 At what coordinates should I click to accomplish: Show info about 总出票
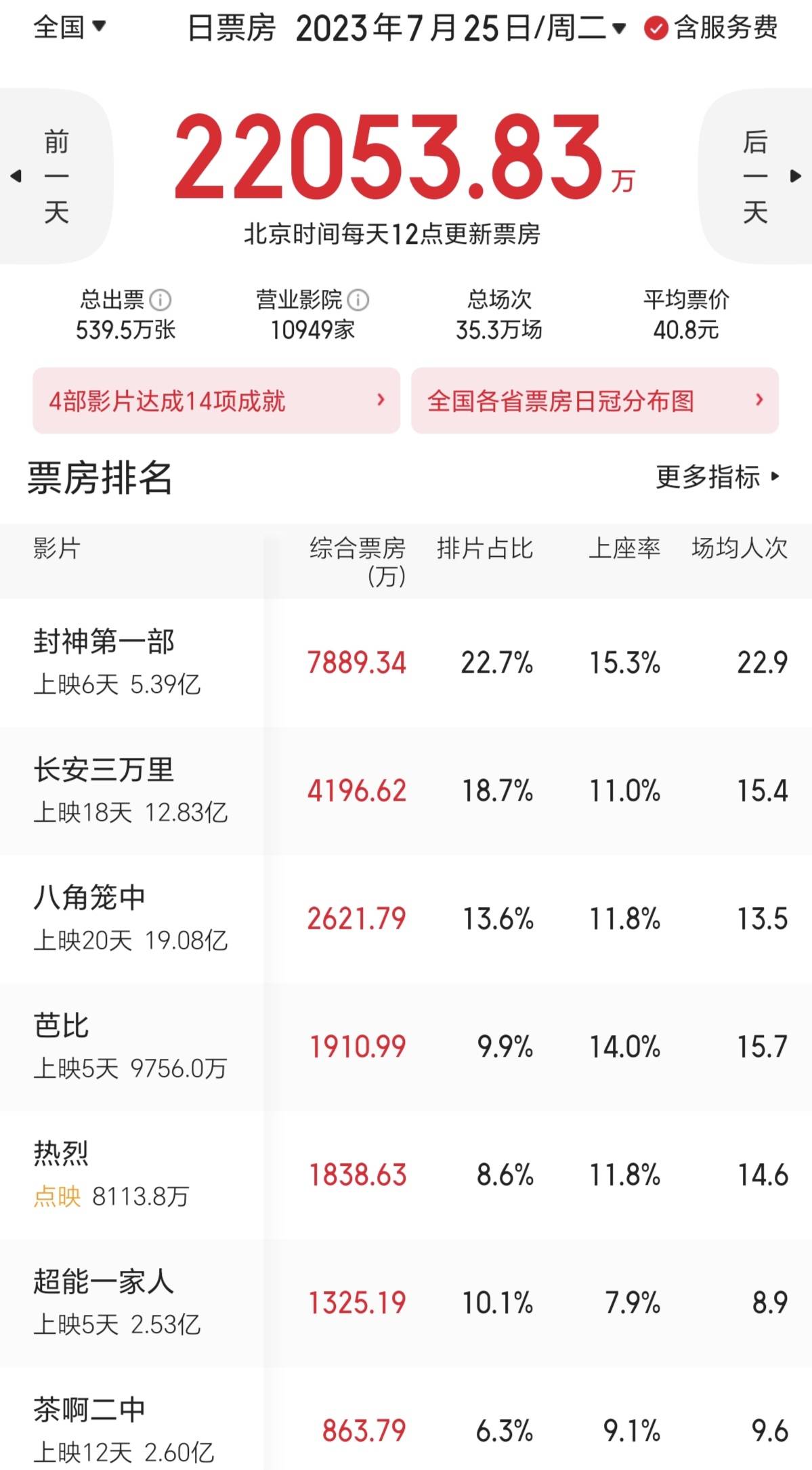pyautogui.click(x=161, y=299)
